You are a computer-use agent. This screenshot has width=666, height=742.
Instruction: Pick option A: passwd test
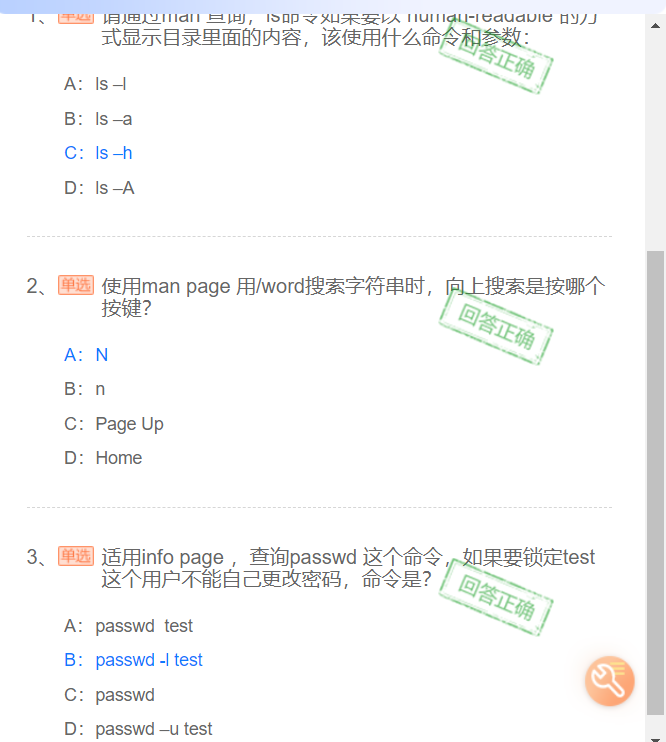tap(129, 626)
